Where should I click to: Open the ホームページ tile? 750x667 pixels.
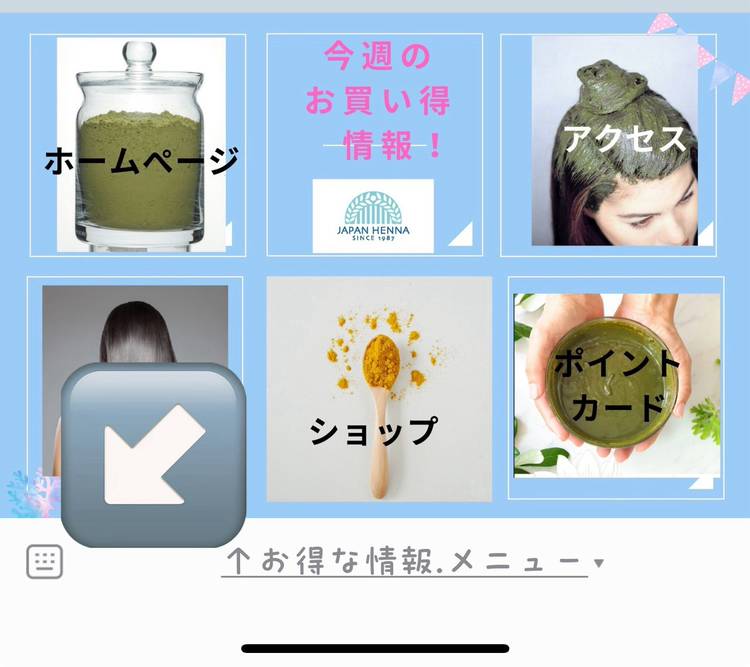(x=140, y=145)
